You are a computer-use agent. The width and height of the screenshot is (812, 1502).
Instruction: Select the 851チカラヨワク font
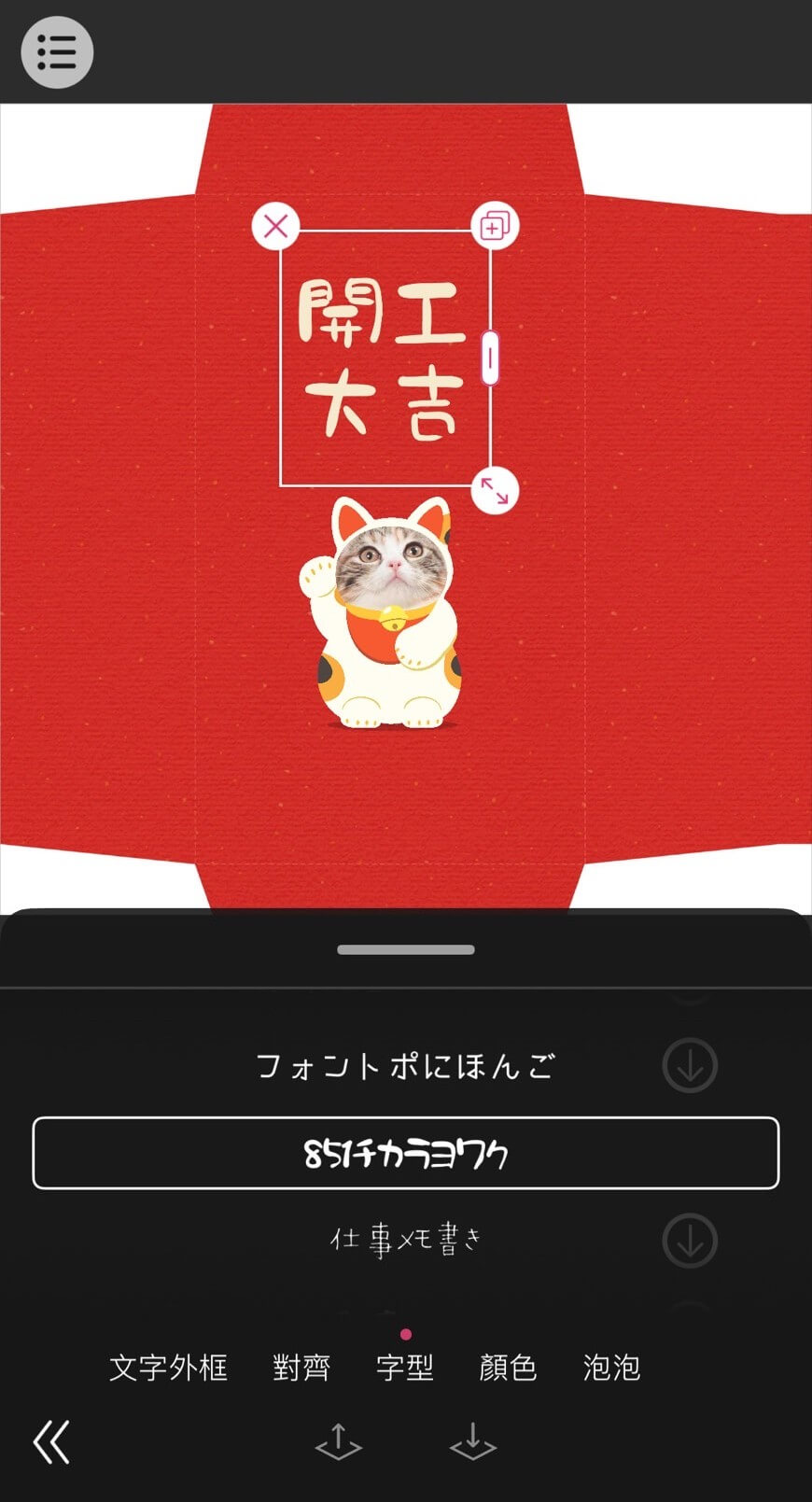point(405,1153)
